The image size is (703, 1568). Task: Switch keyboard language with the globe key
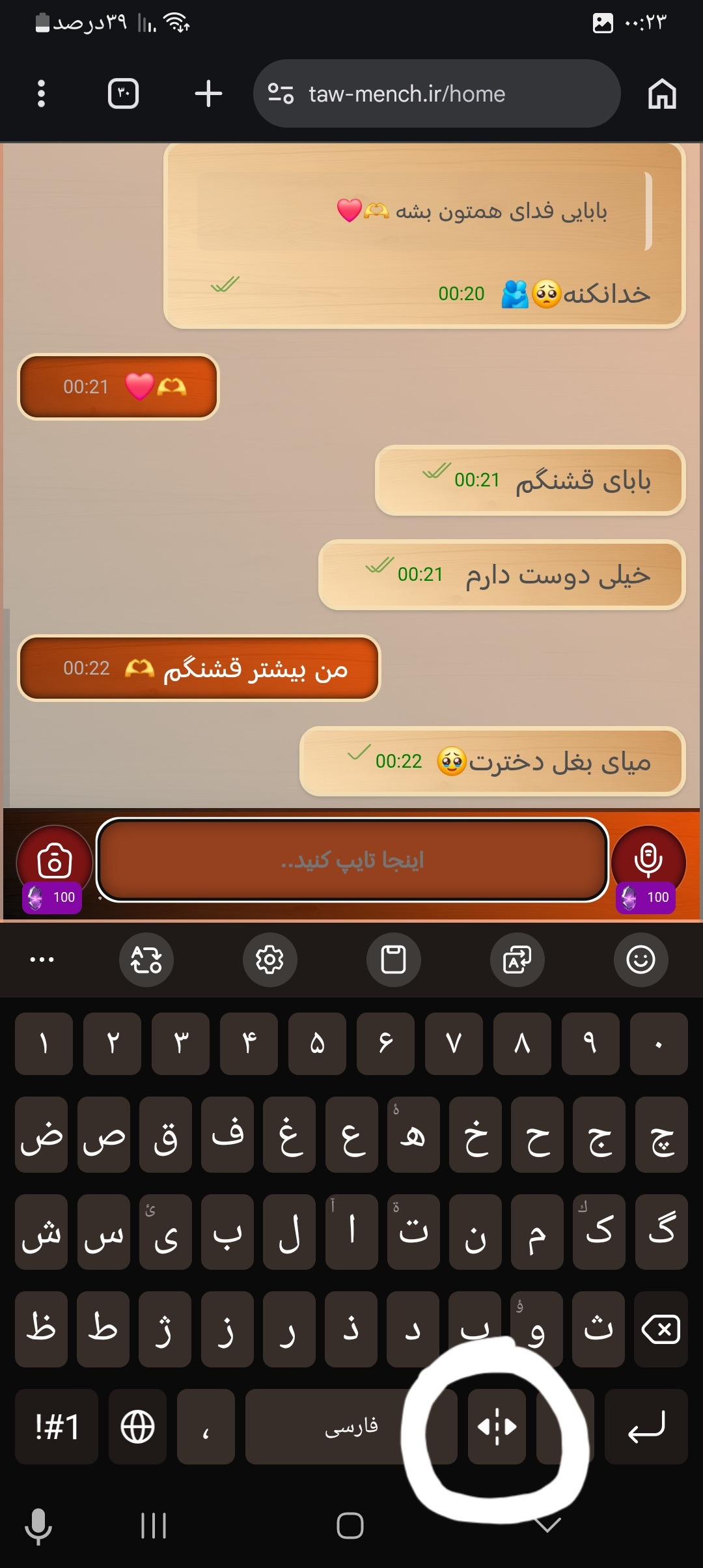[138, 1427]
